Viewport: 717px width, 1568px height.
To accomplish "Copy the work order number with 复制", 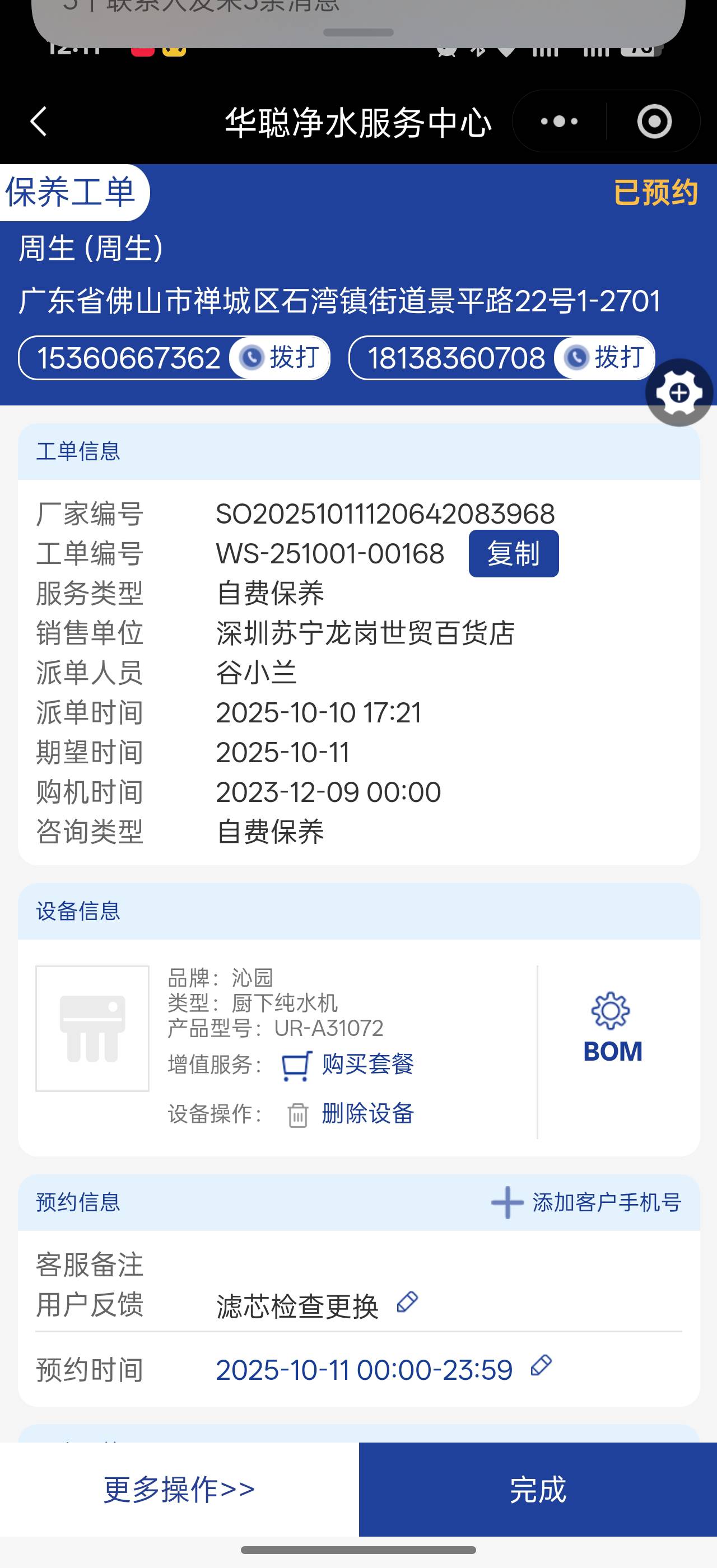I will coord(513,553).
